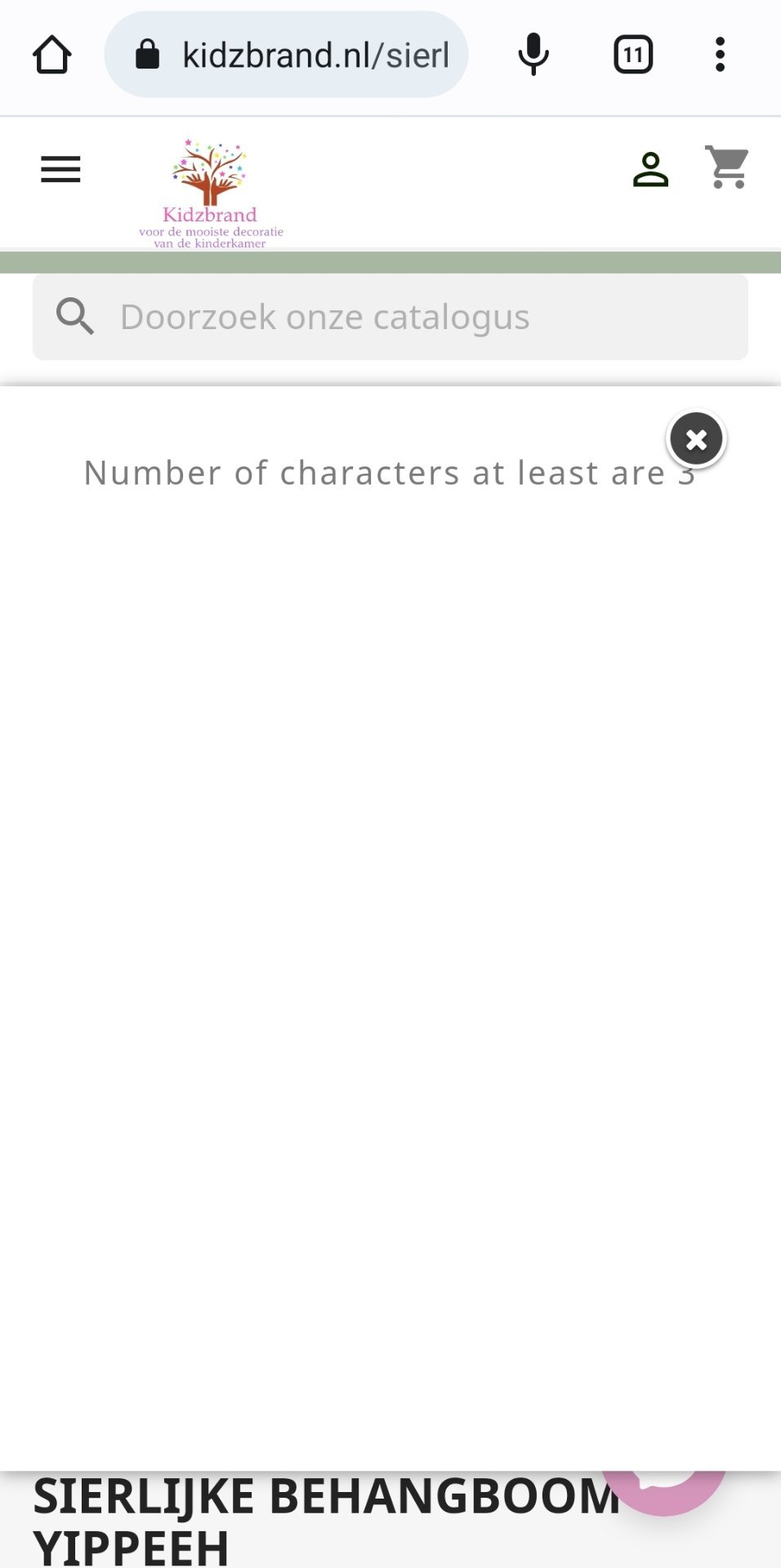View the shopping cart

point(727,168)
